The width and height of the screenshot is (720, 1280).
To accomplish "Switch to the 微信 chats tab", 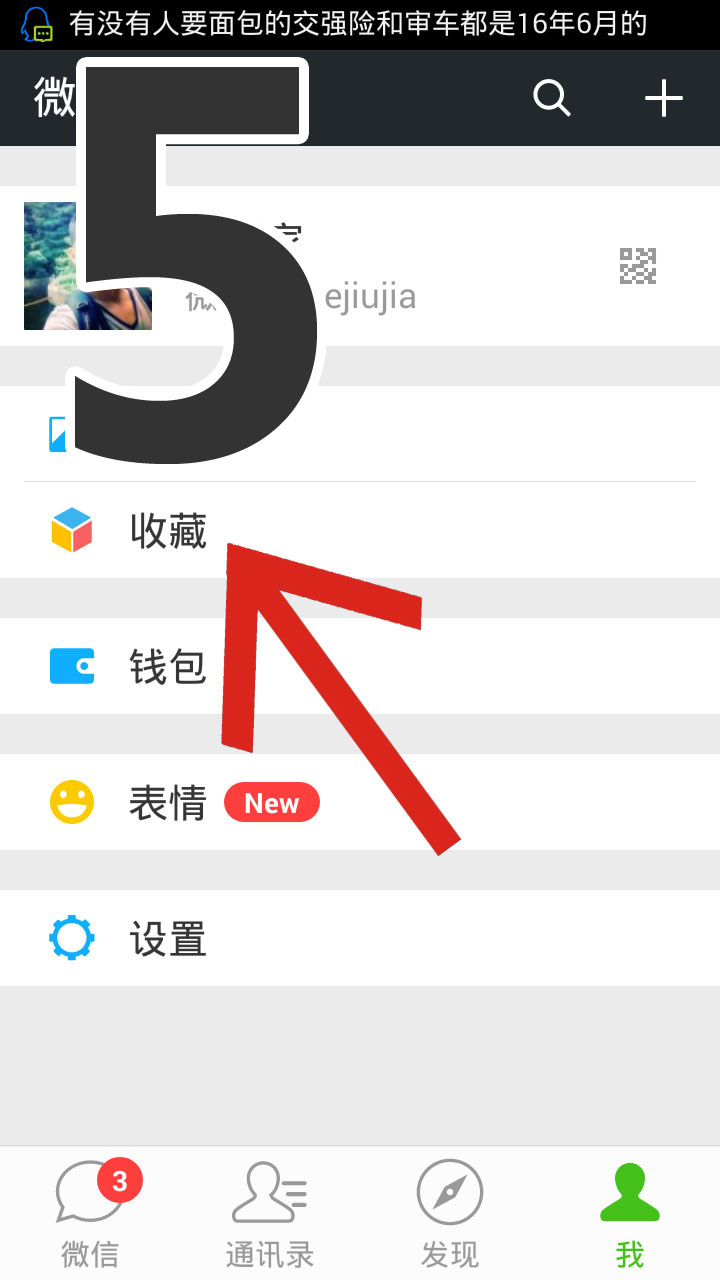I will pos(90,1214).
